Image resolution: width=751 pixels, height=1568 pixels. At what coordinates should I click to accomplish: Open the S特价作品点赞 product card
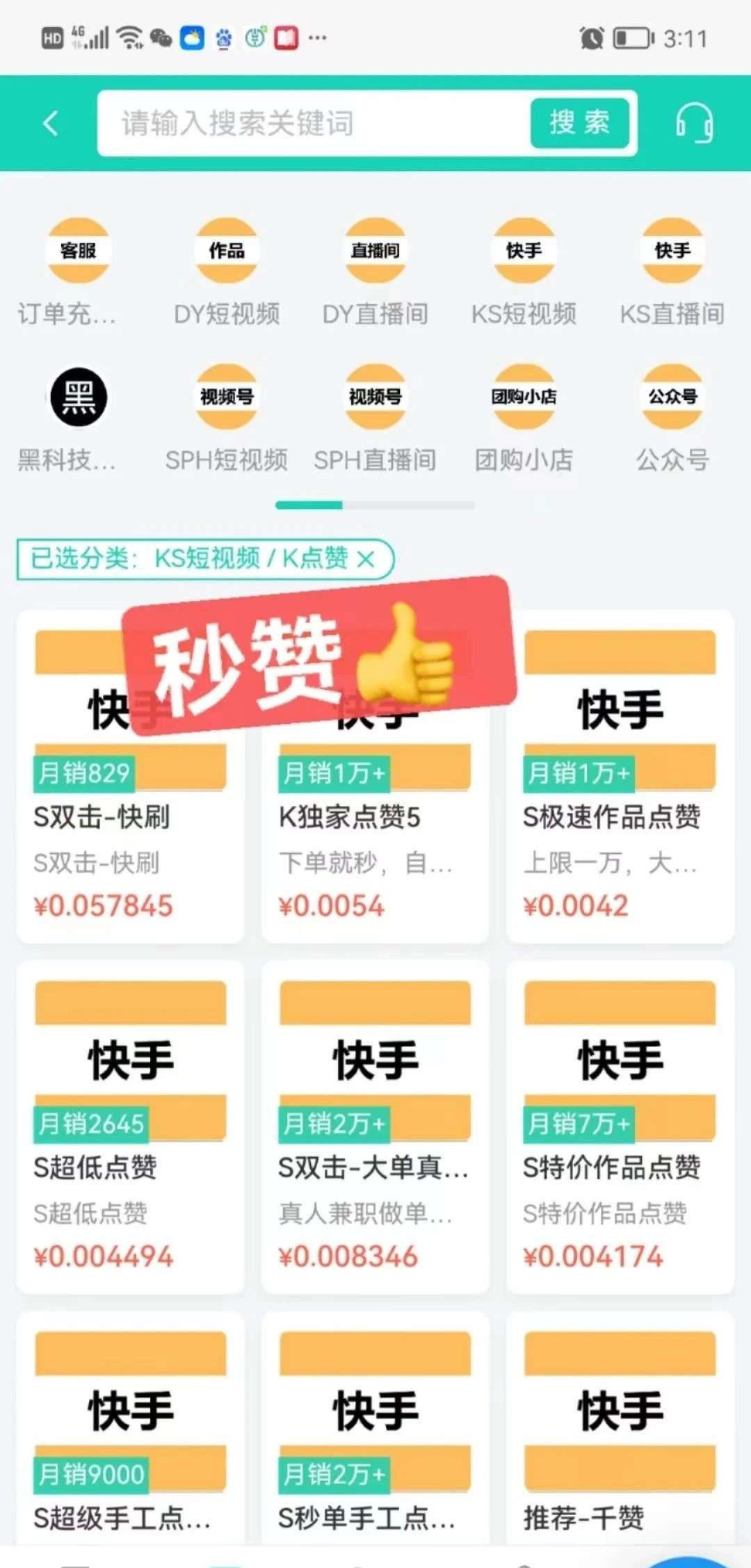click(620, 1127)
